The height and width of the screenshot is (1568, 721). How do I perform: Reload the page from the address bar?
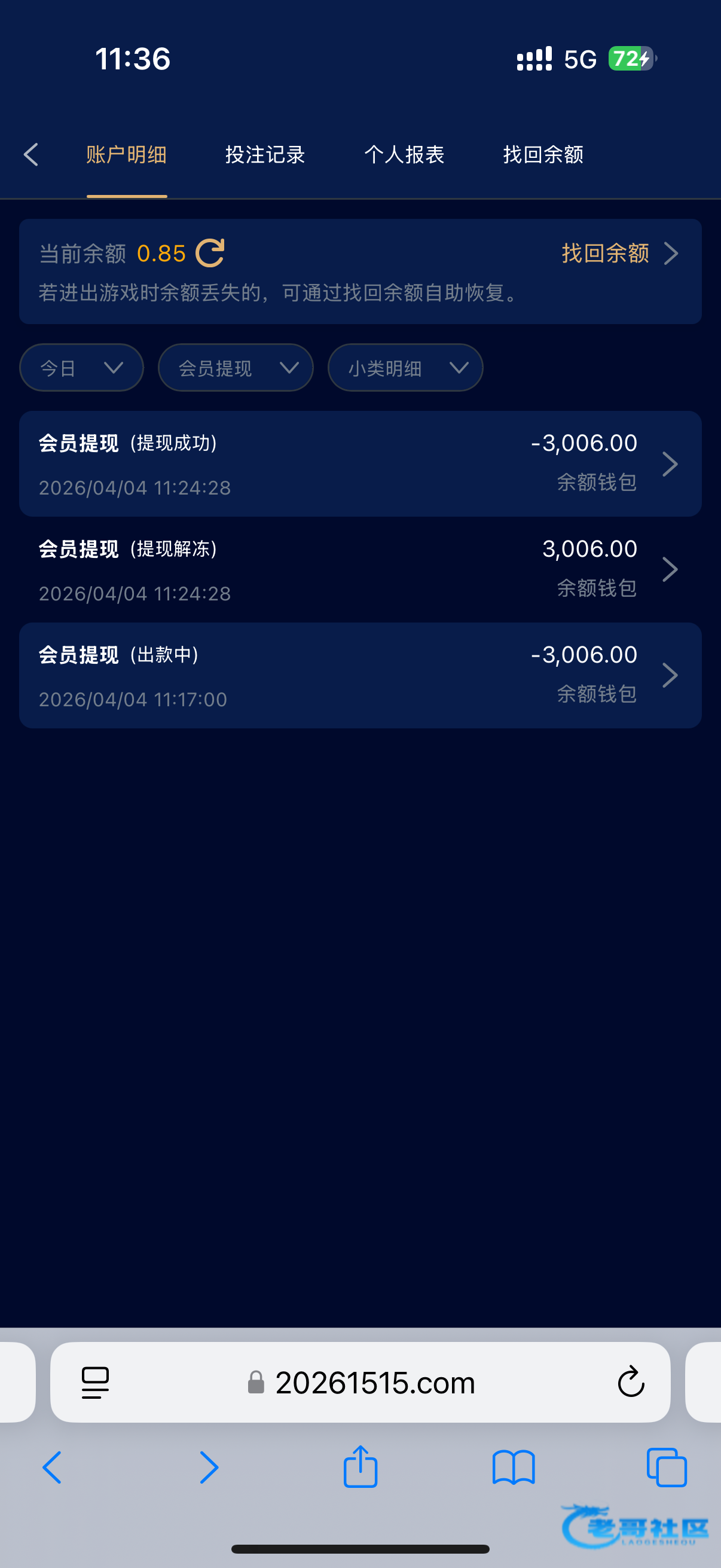coord(631,1382)
